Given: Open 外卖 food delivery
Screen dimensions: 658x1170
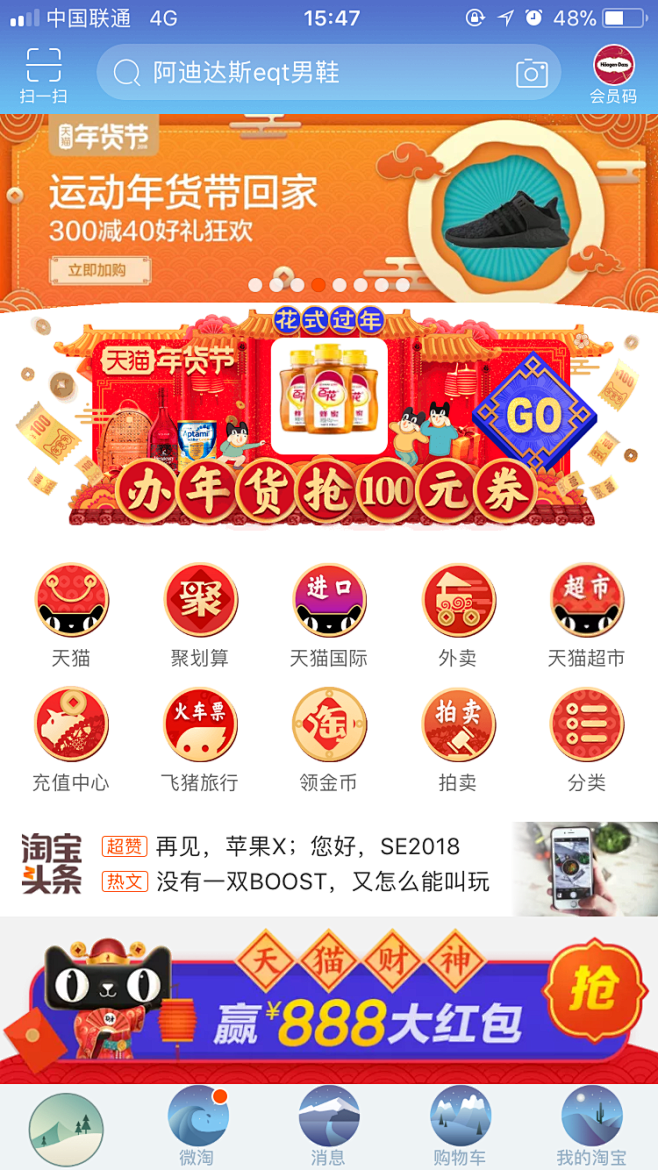Looking at the screenshot, I should point(458,611).
